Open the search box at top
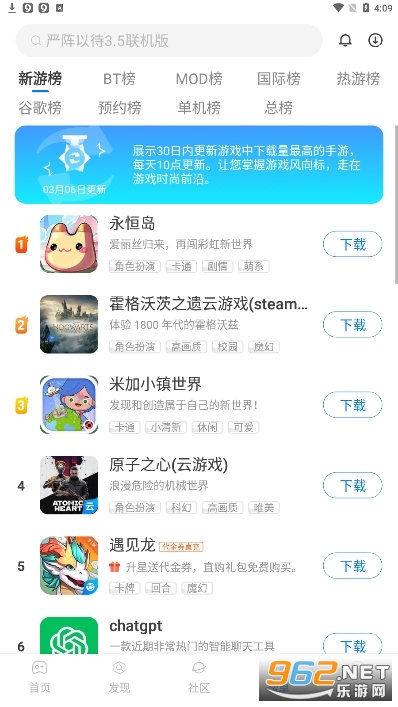 (169, 41)
